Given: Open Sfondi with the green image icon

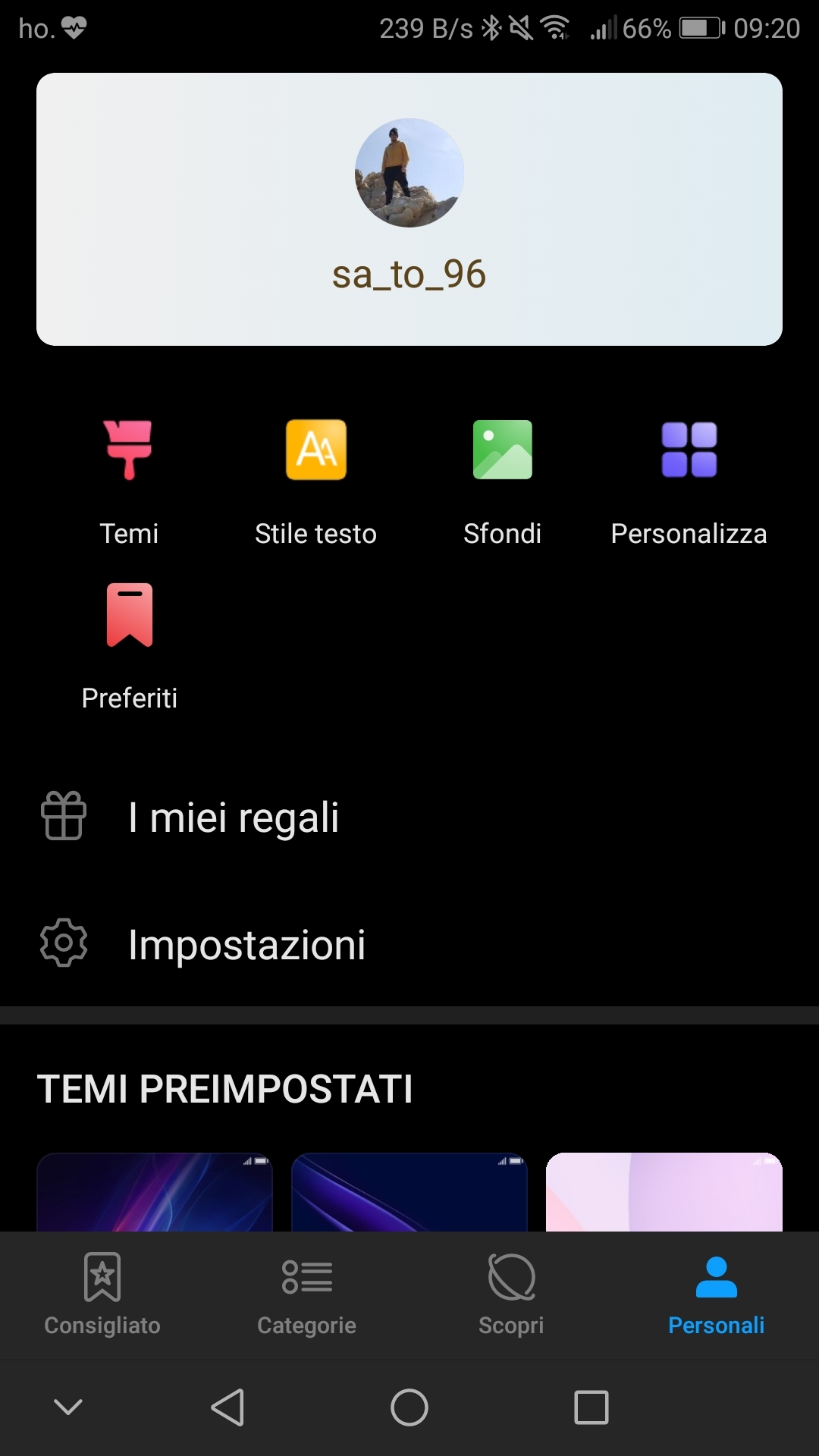Looking at the screenshot, I should 503,450.
